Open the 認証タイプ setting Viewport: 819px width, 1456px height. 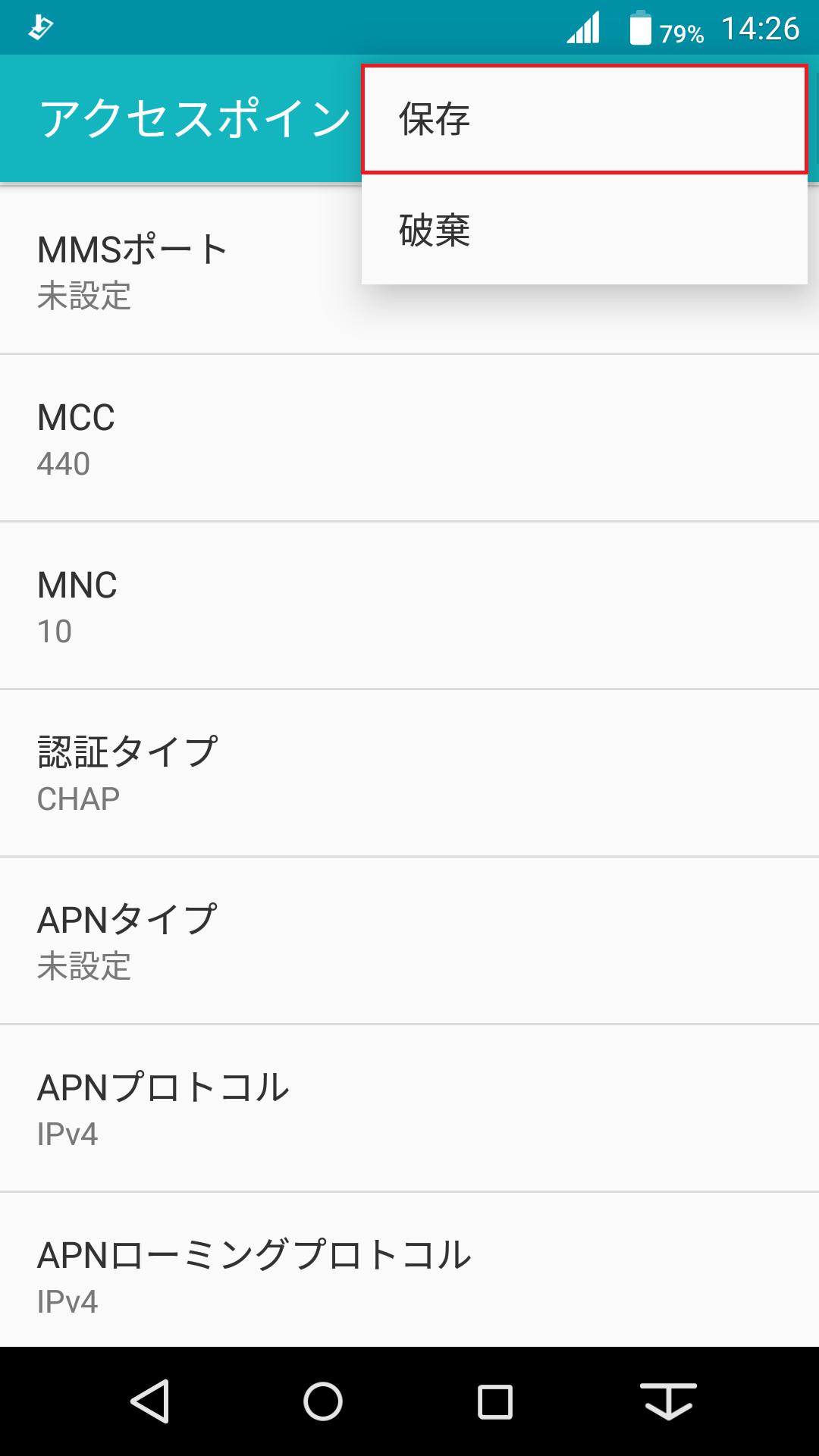pos(409,773)
